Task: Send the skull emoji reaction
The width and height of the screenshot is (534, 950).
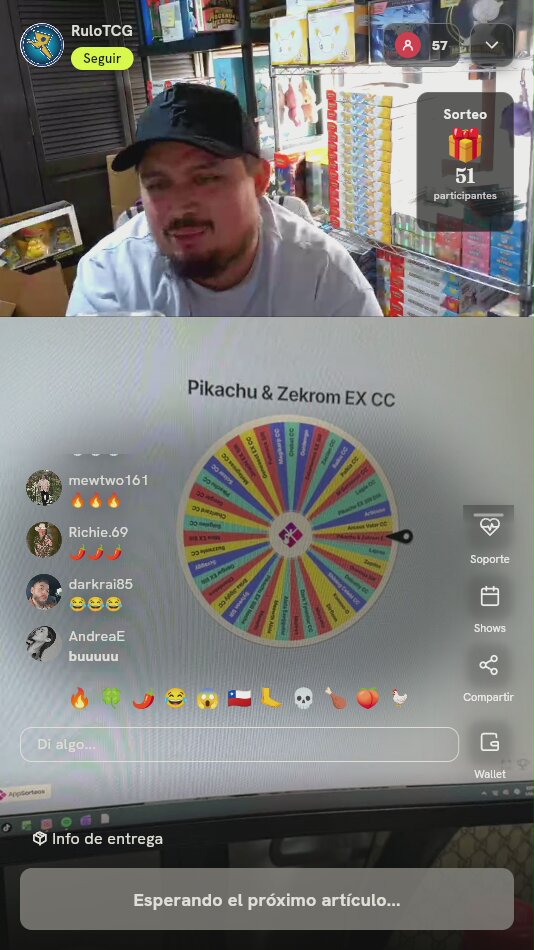Action: click(x=303, y=699)
